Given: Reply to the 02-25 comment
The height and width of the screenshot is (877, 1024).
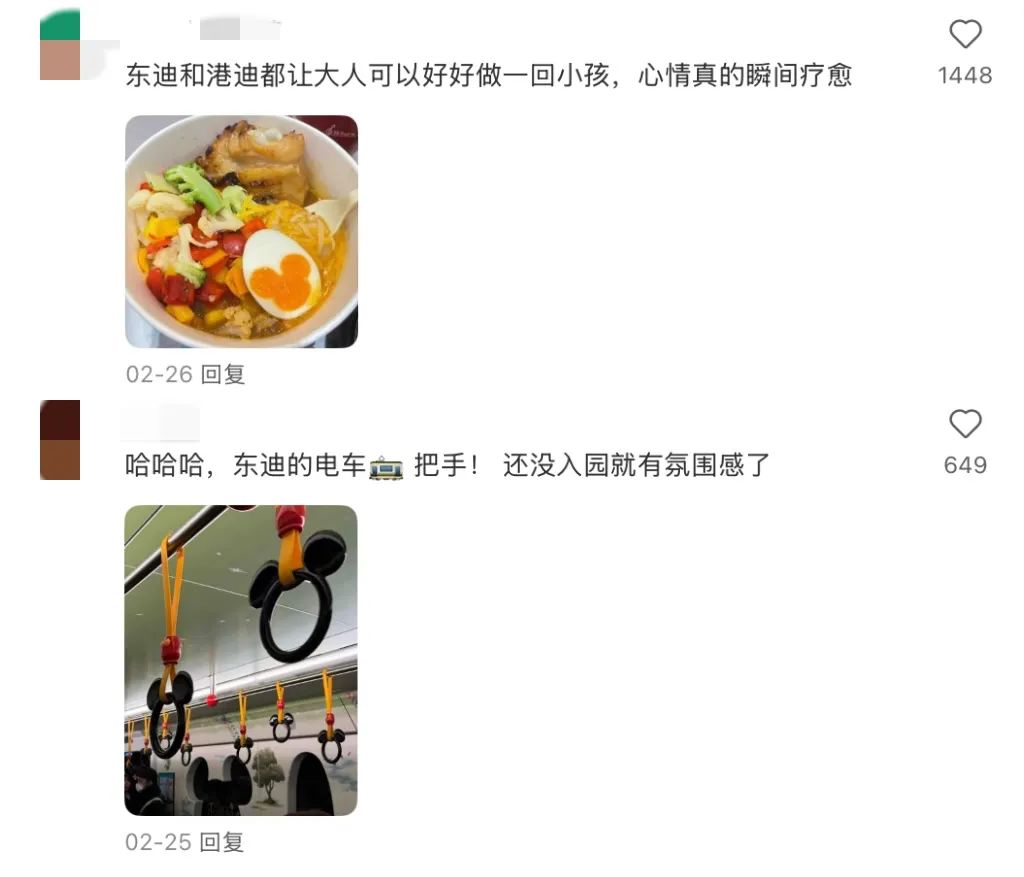Looking at the screenshot, I should point(222,843).
